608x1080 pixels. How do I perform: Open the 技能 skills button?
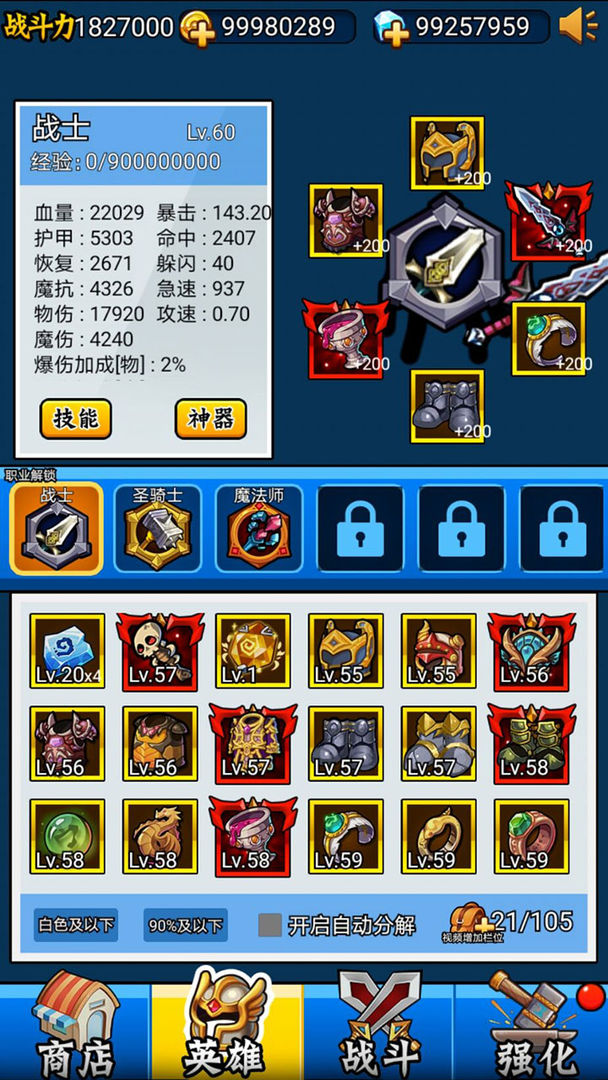(x=76, y=418)
